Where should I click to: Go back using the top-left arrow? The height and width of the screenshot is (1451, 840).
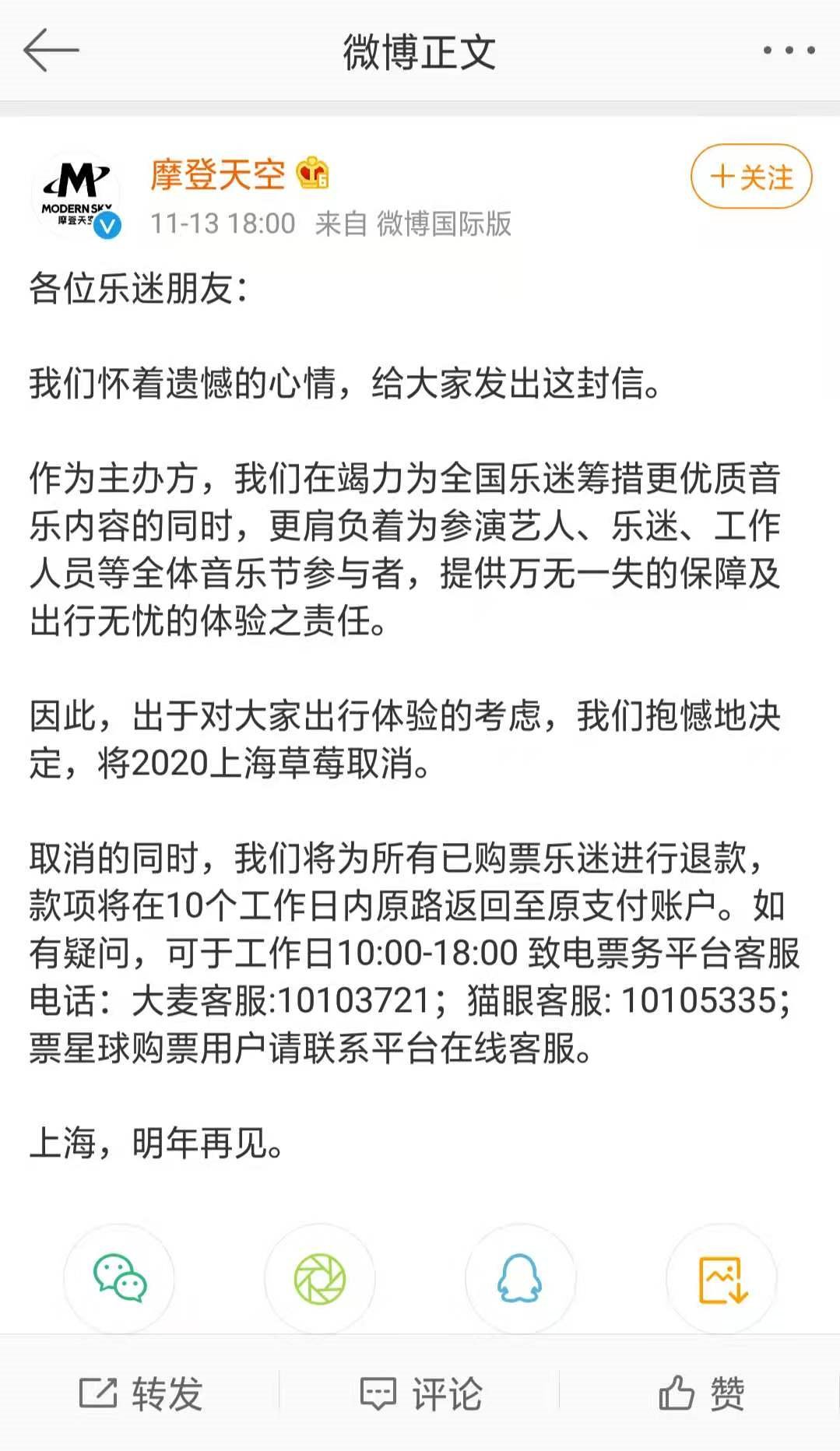point(51,51)
